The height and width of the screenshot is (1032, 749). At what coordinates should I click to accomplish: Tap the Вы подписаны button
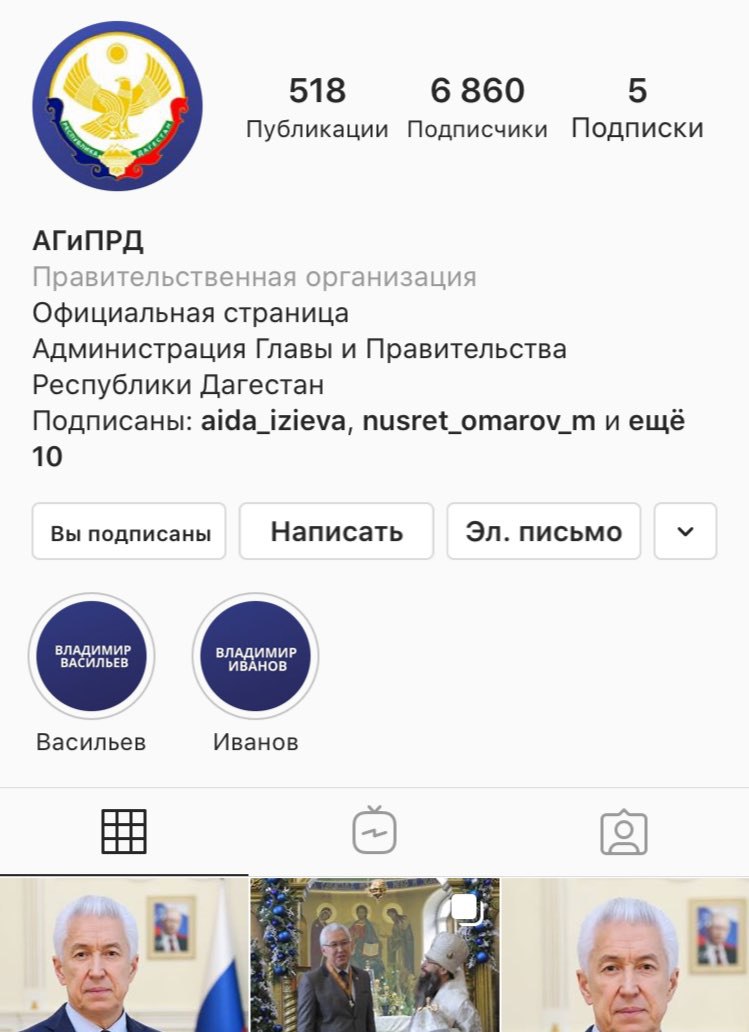tap(130, 531)
